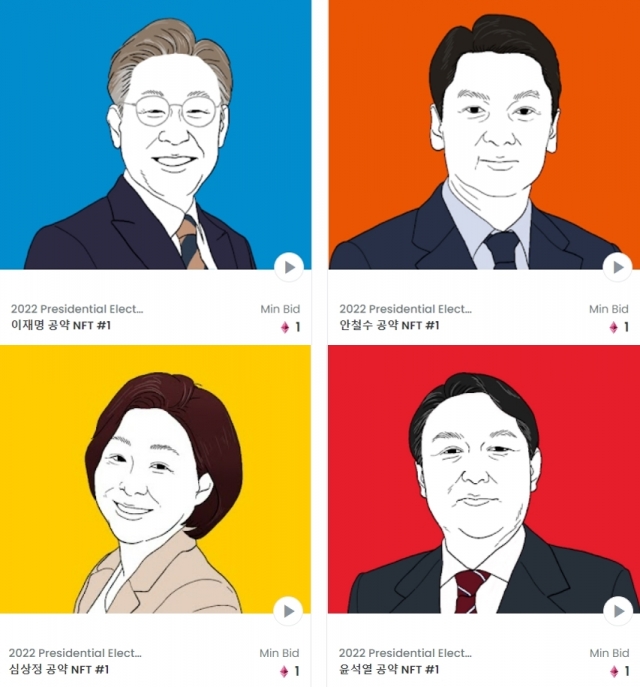
Task: Play the 심상정 공약 NFT preview
Action: (289, 611)
